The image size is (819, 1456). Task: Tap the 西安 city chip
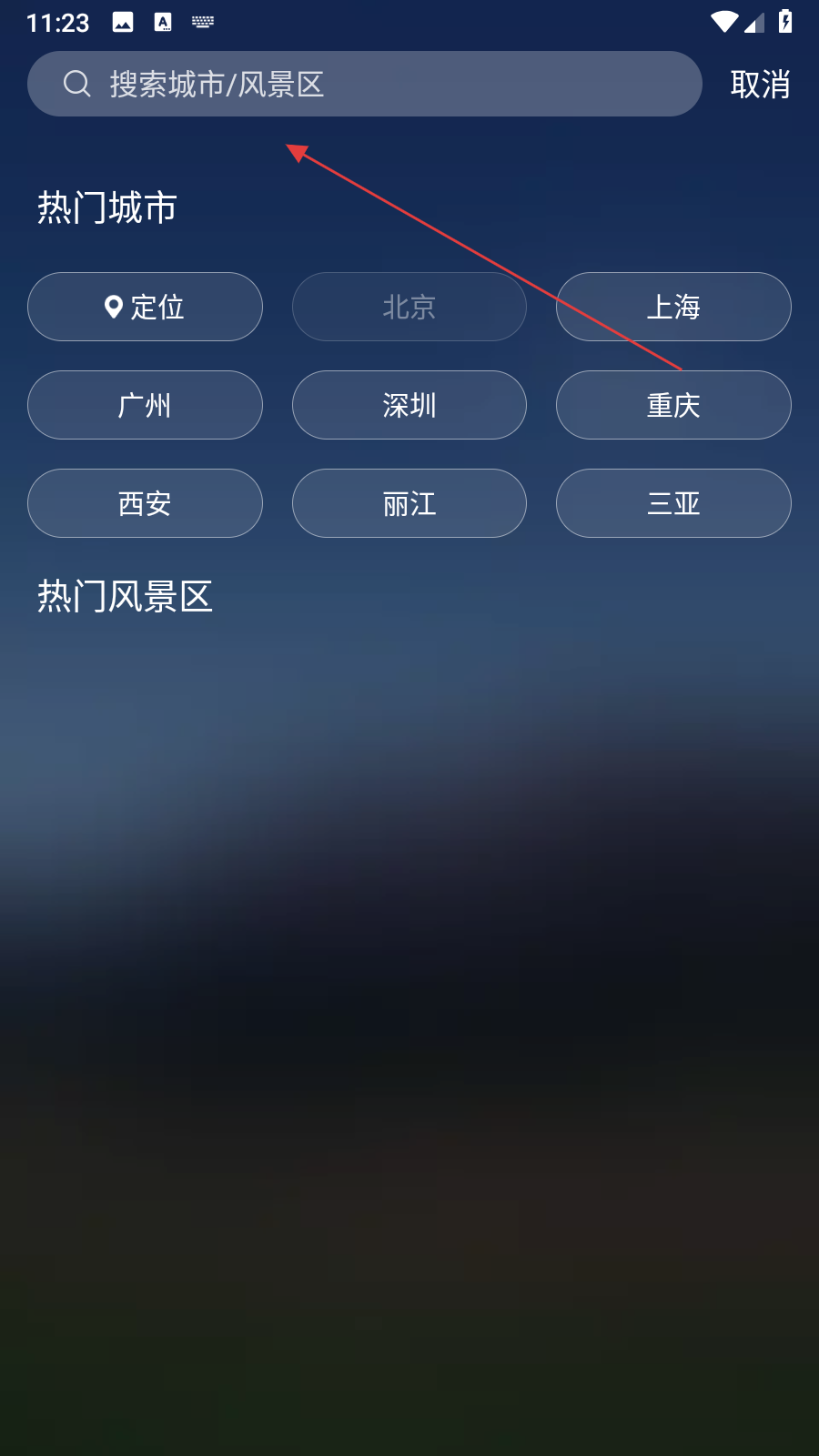point(145,503)
